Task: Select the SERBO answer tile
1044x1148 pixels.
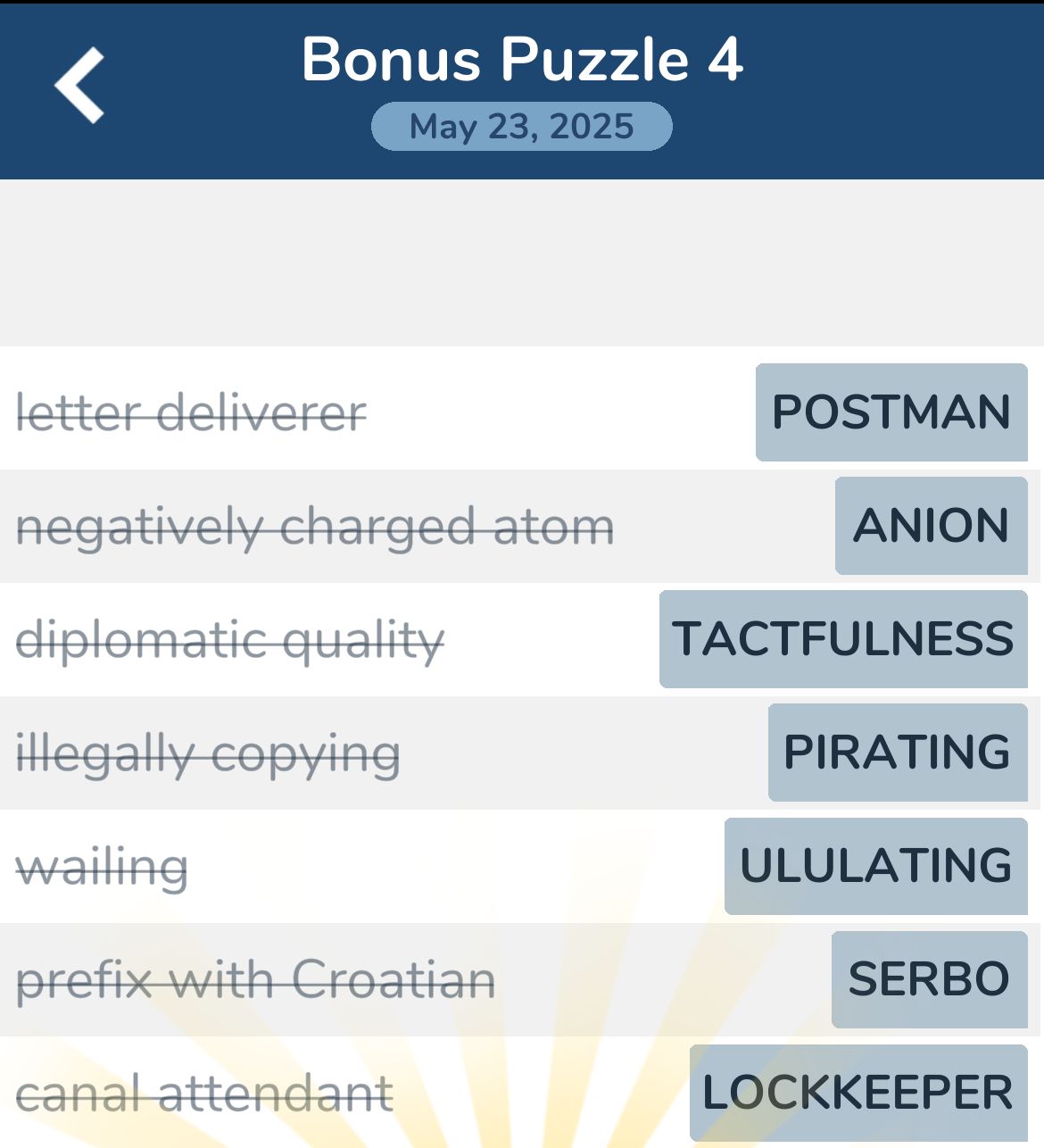Action: [929, 979]
